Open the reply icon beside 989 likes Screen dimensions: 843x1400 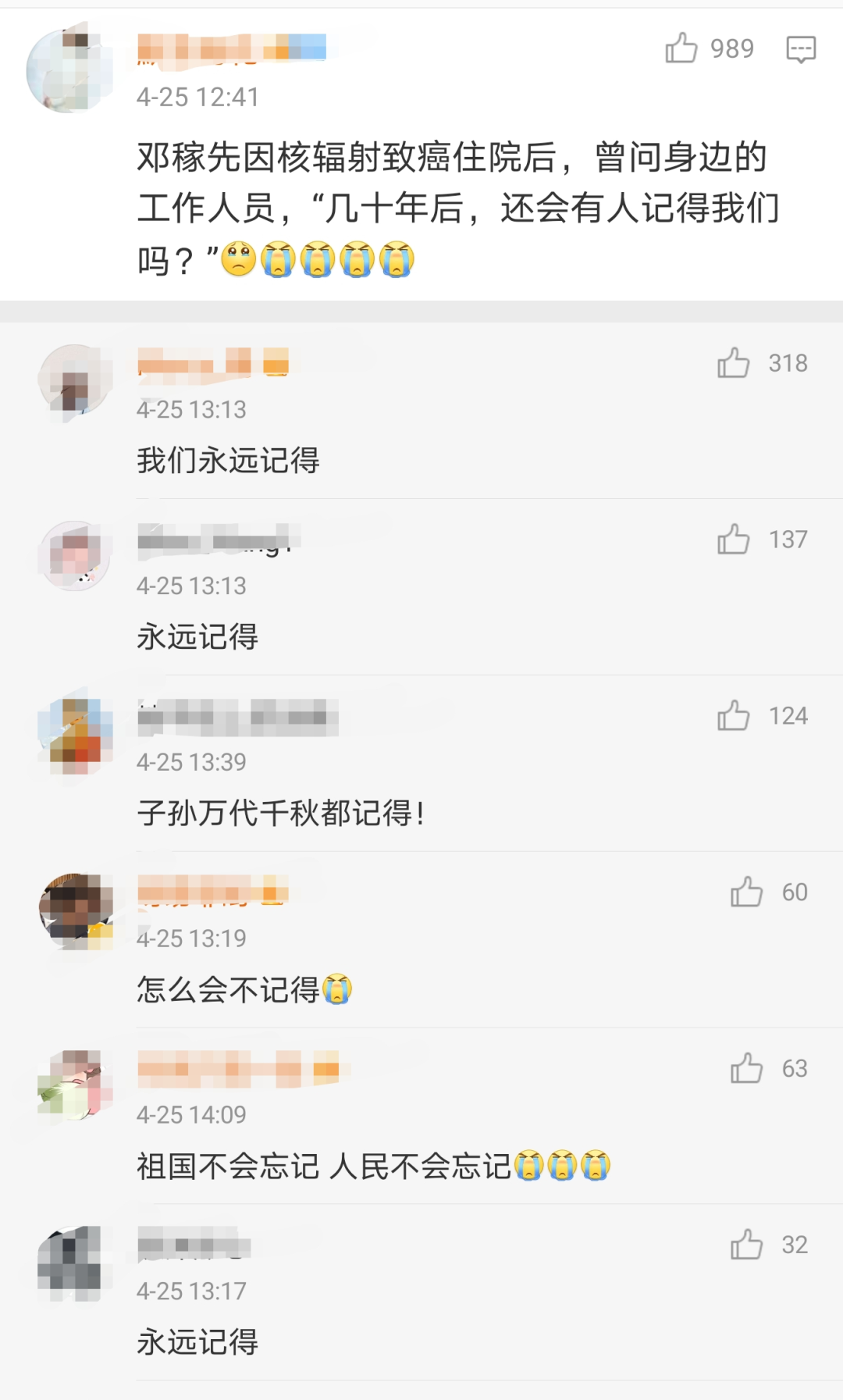pyautogui.click(x=801, y=49)
